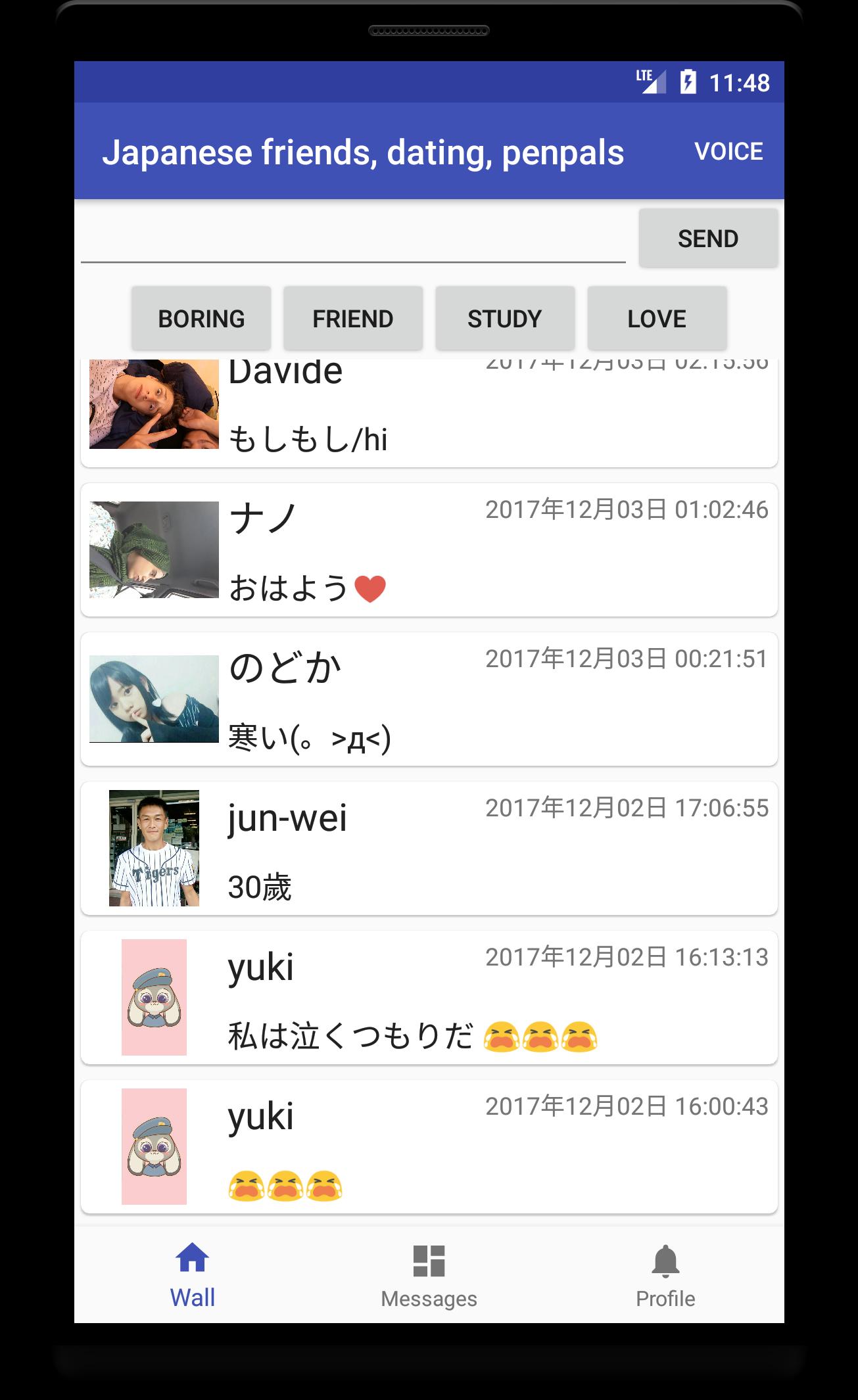Choose the FRIEND quick button
The width and height of the screenshot is (858, 1400).
click(x=353, y=319)
